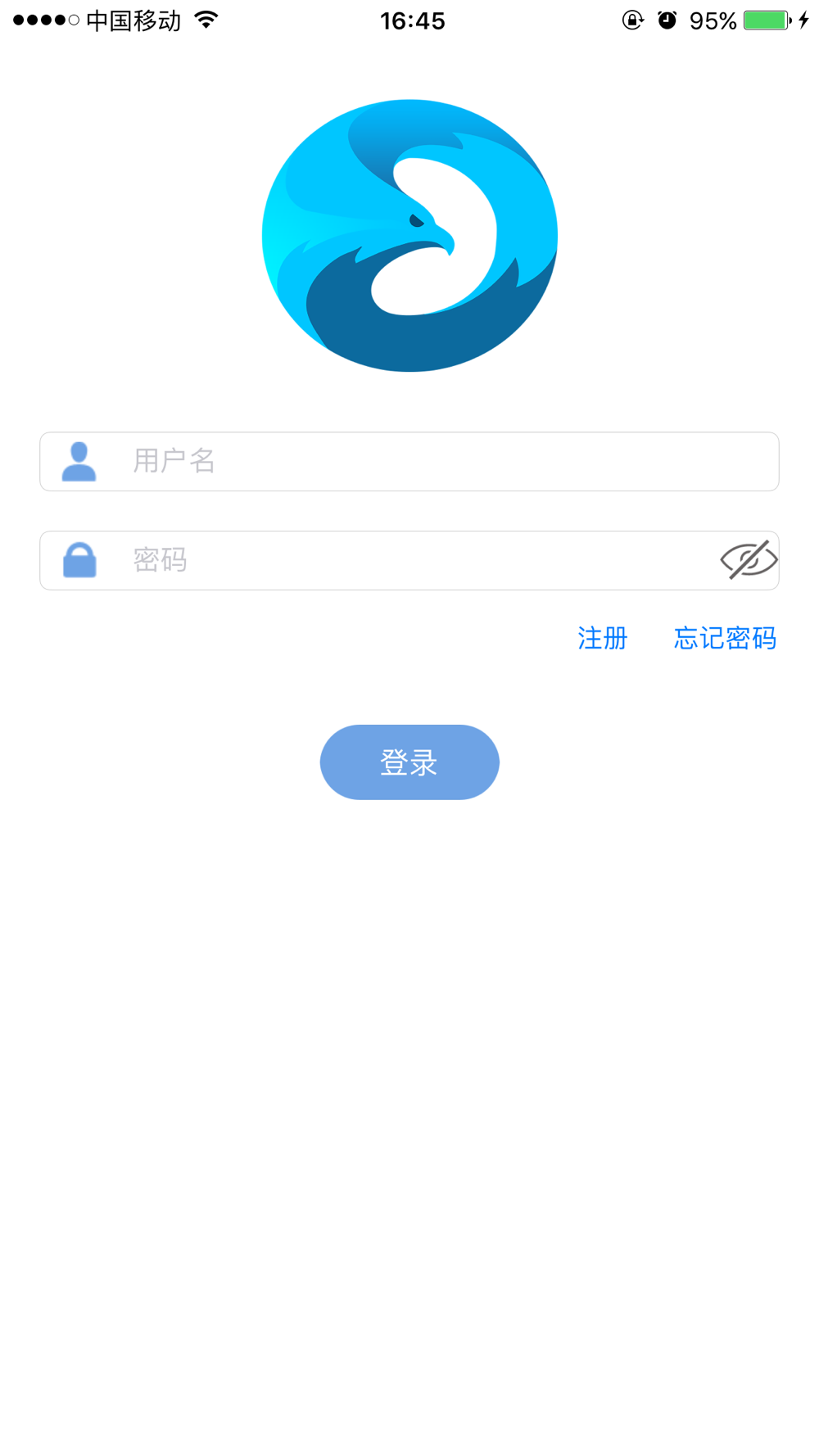Tap the 用户名 username field
This screenshot has width=819, height=1456.
(x=426, y=462)
